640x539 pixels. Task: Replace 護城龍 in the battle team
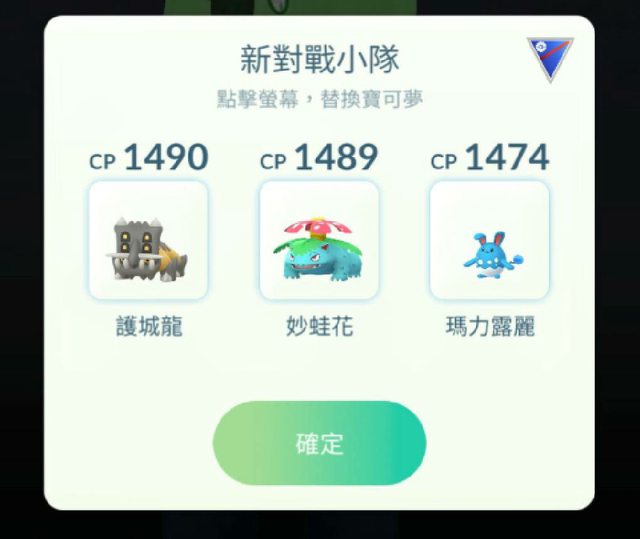pos(148,240)
